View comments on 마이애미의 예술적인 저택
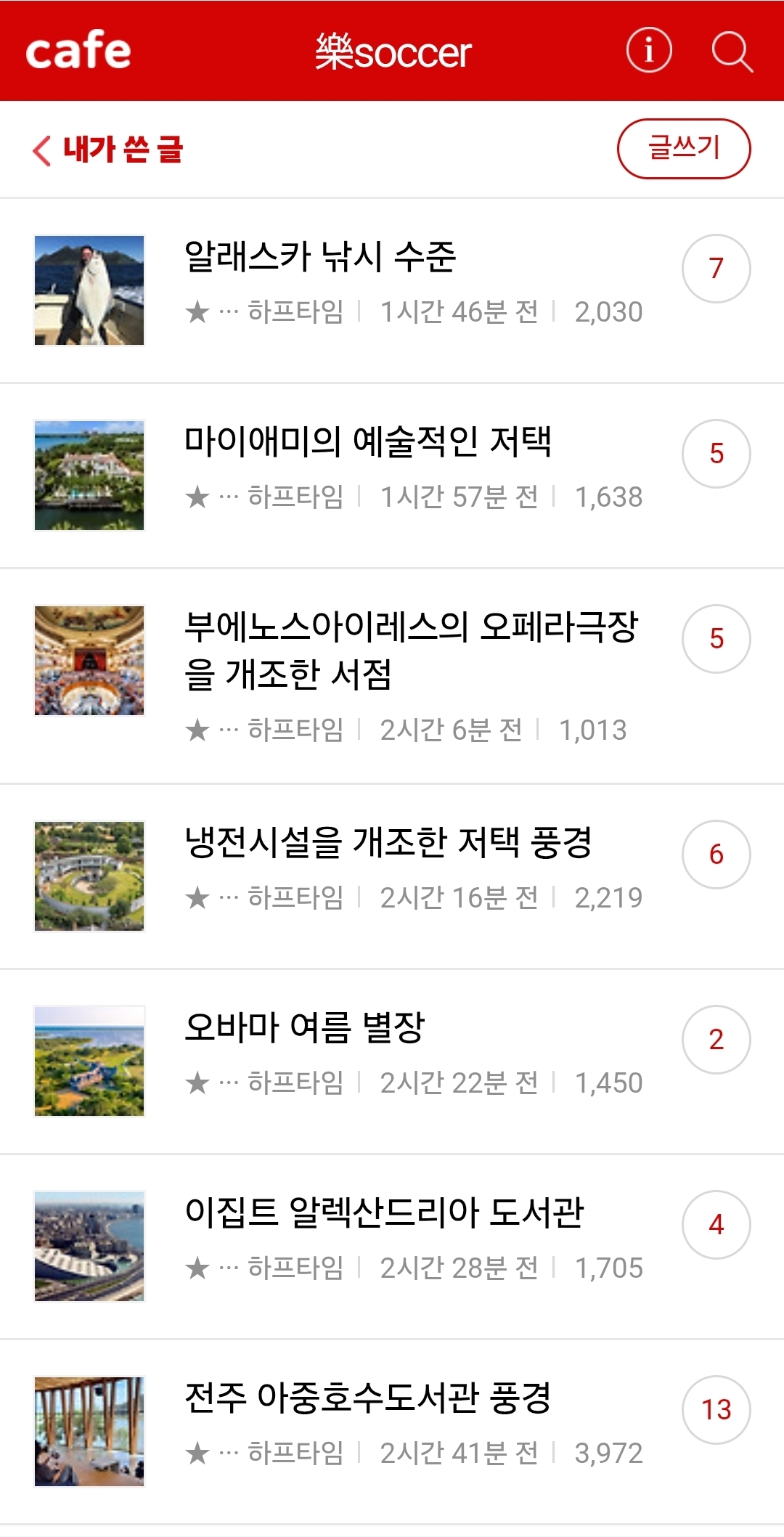Screen dimensions: 784x1537 point(716,454)
